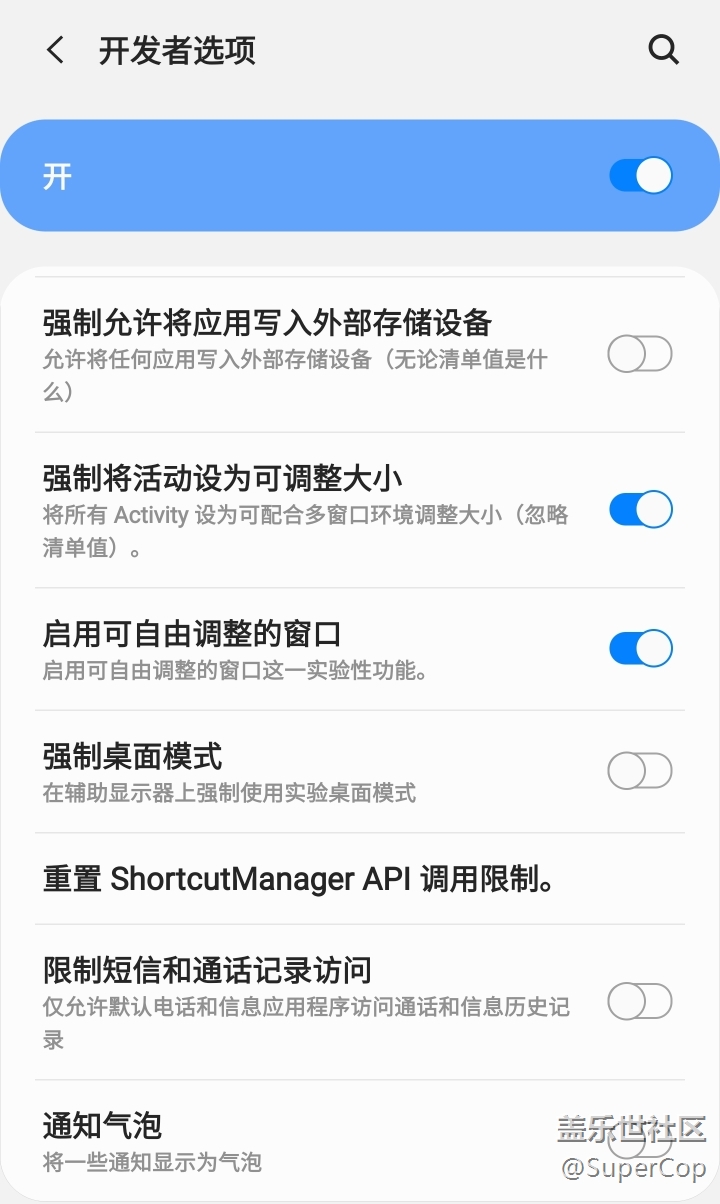Screen dimensions: 720x1204
Task: Open search in developer options
Action: tap(663, 50)
